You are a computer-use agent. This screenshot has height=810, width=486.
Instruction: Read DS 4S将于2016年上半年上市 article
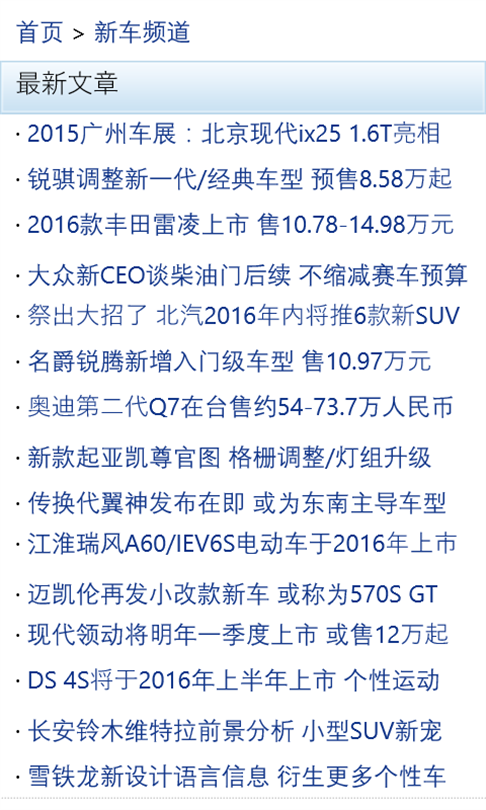233,679
